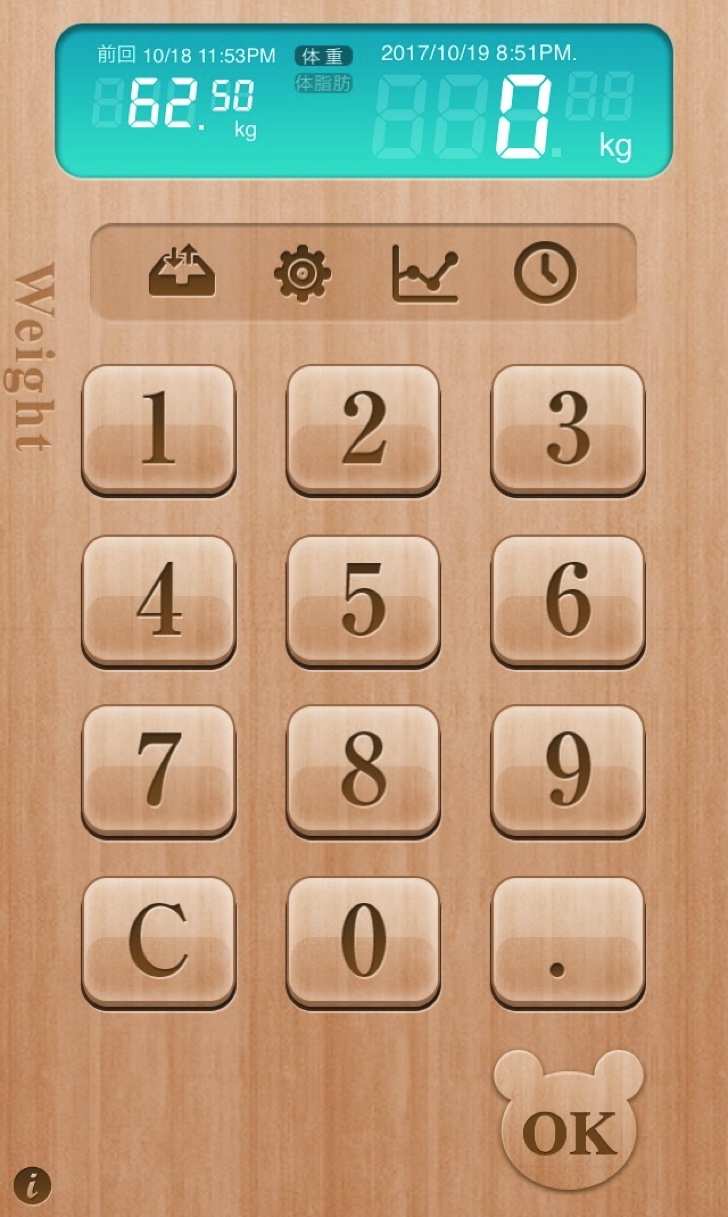728x1217 pixels.
Task: Enter digit 3 on keypad
Action: [567, 429]
